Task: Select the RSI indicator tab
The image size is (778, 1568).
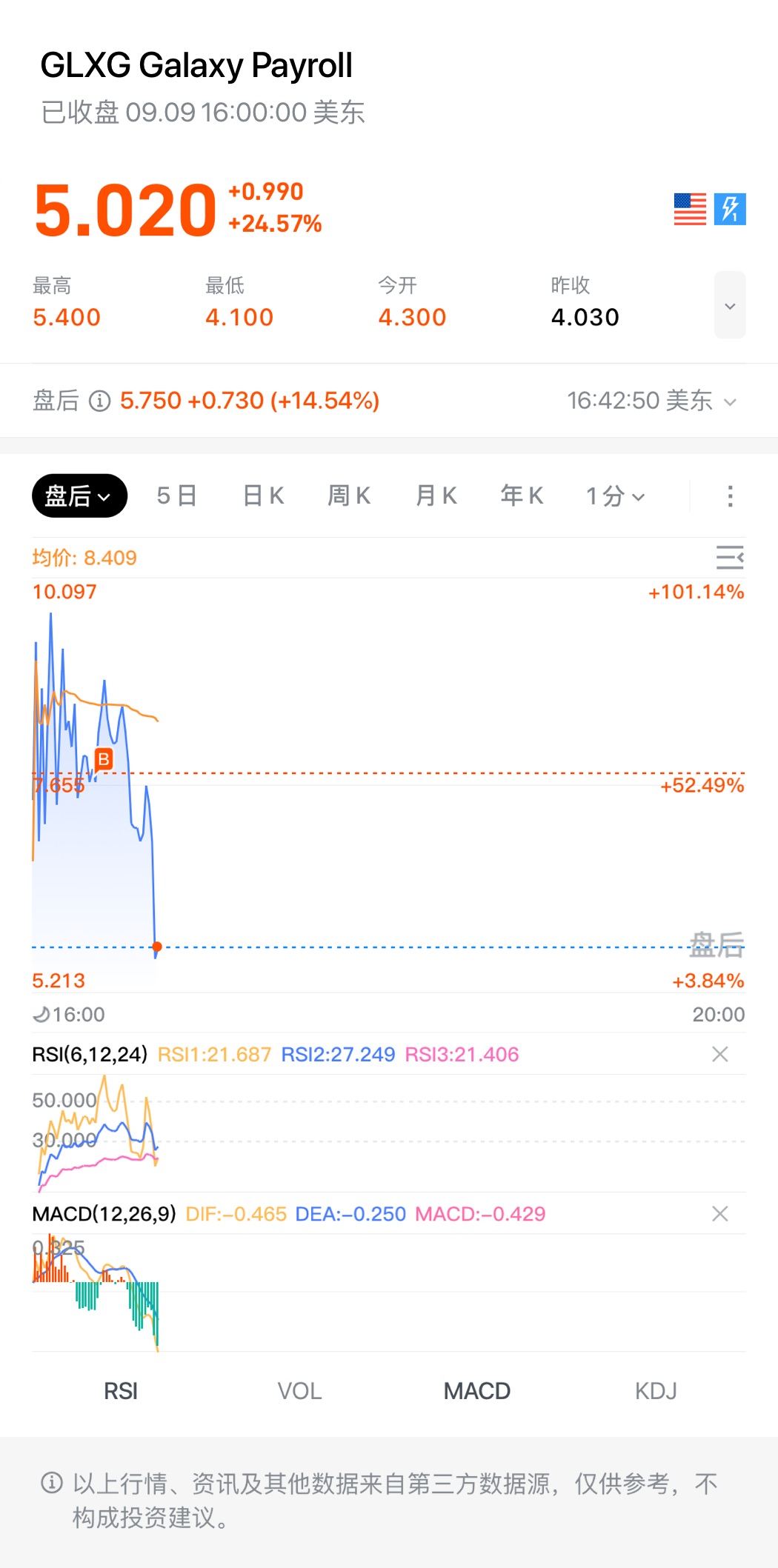Action: (121, 1391)
